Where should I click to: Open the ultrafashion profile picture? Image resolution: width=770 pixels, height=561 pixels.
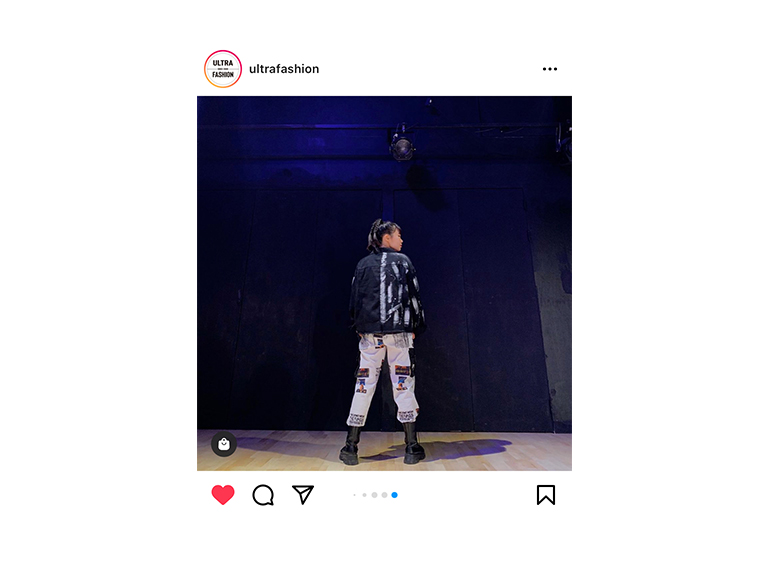223,69
